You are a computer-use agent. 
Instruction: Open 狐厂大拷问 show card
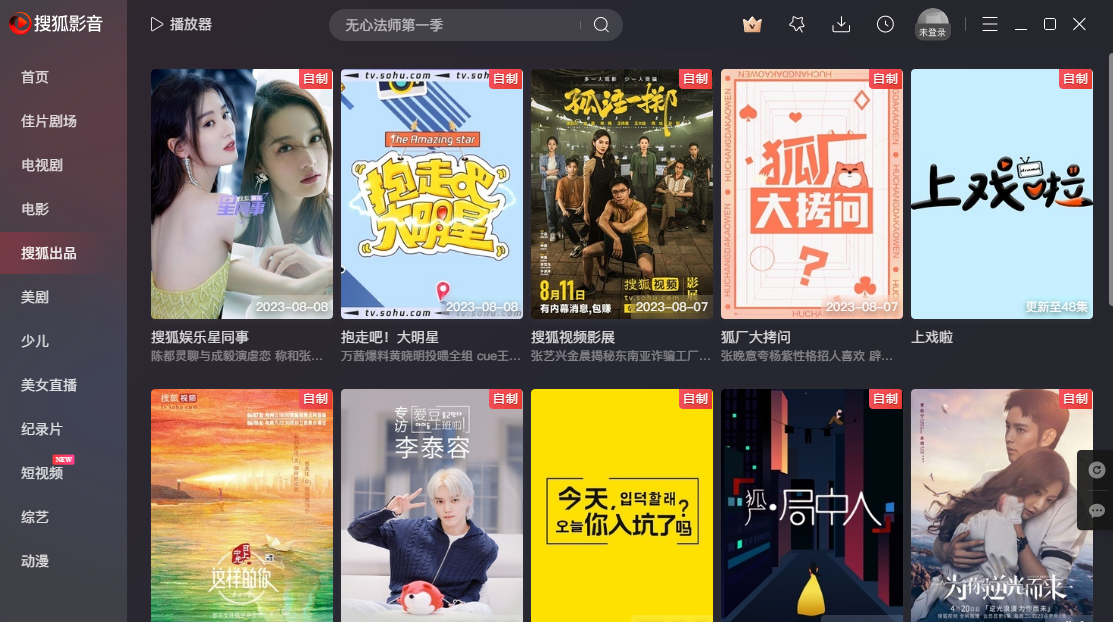[x=811, y=194]
